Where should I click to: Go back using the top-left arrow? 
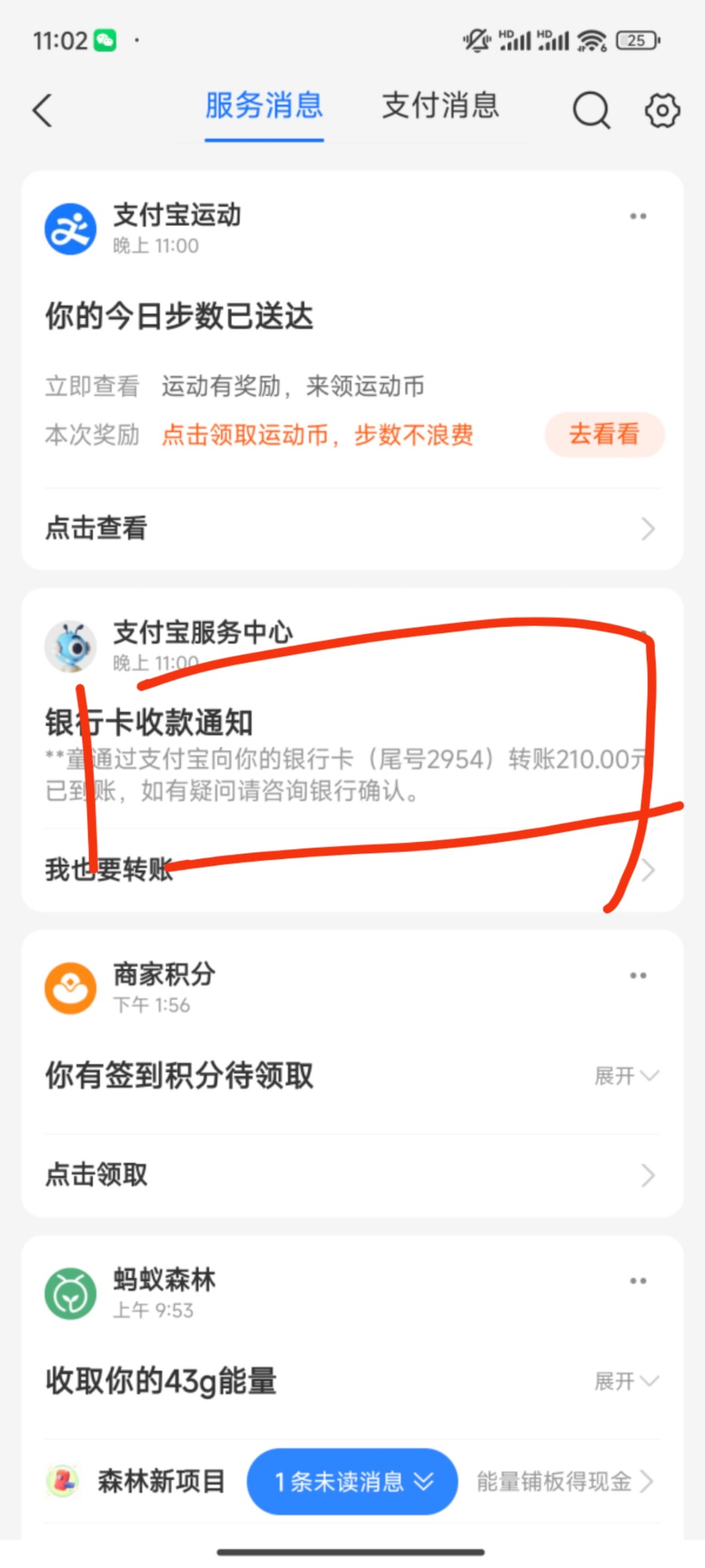[x=43, y=110]
